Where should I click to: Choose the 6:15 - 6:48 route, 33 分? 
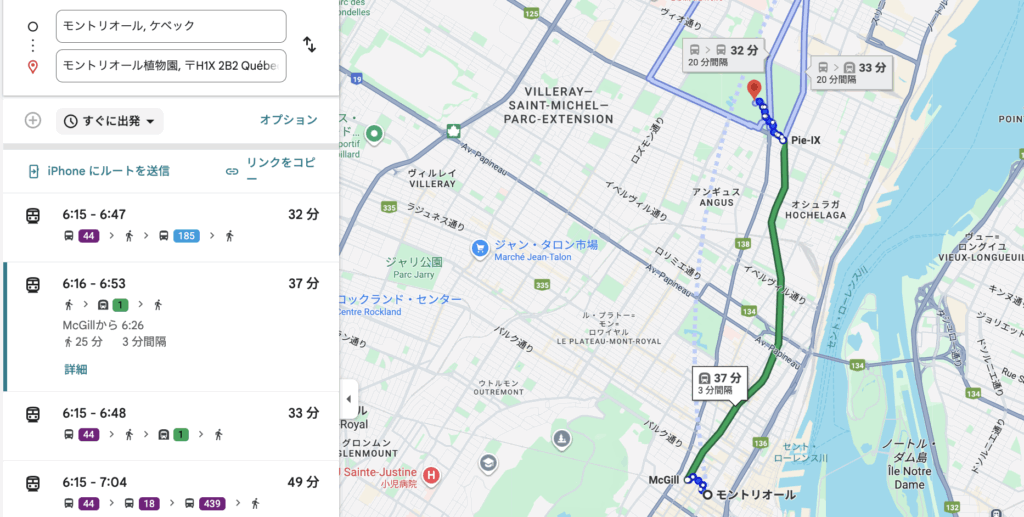[x=170, y=422]
